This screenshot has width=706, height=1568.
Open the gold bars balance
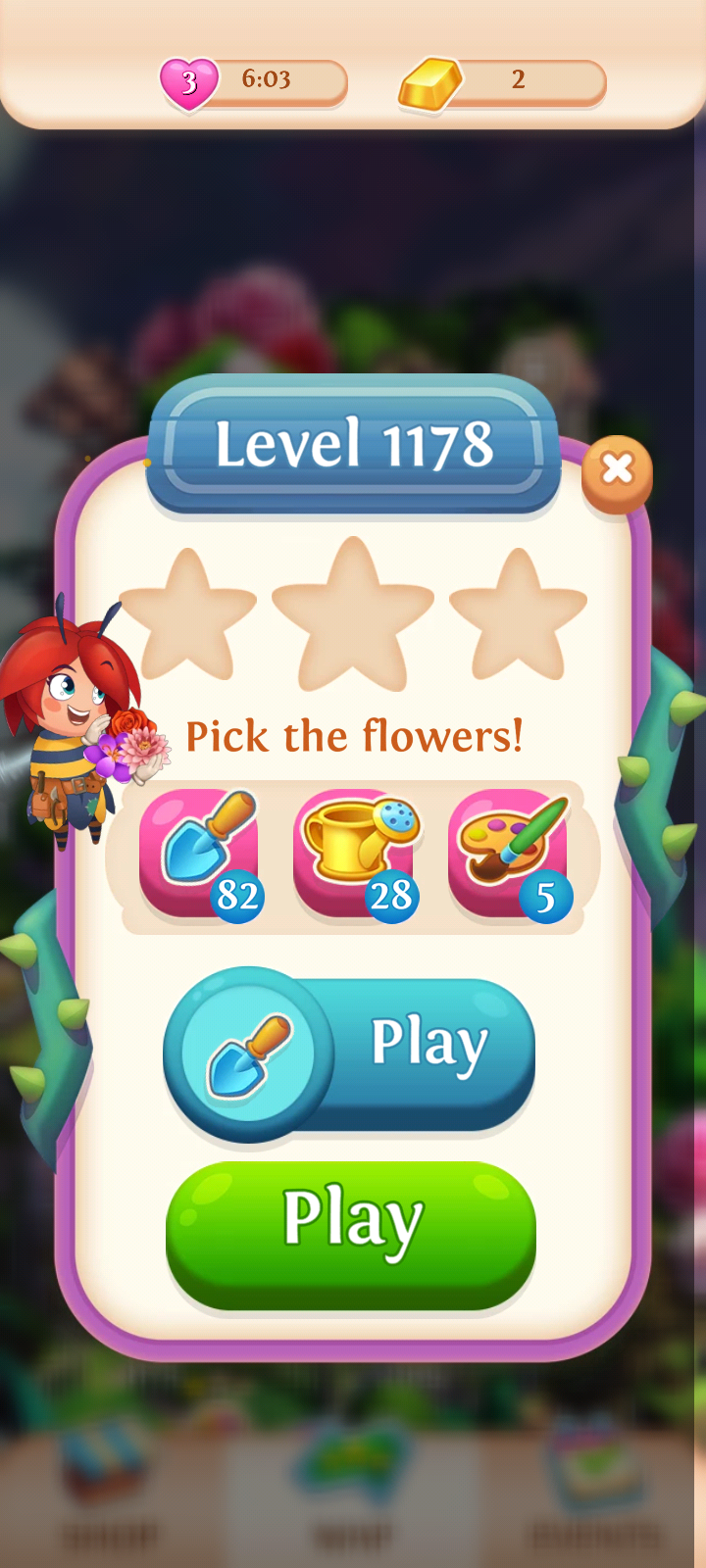[502, 82]
